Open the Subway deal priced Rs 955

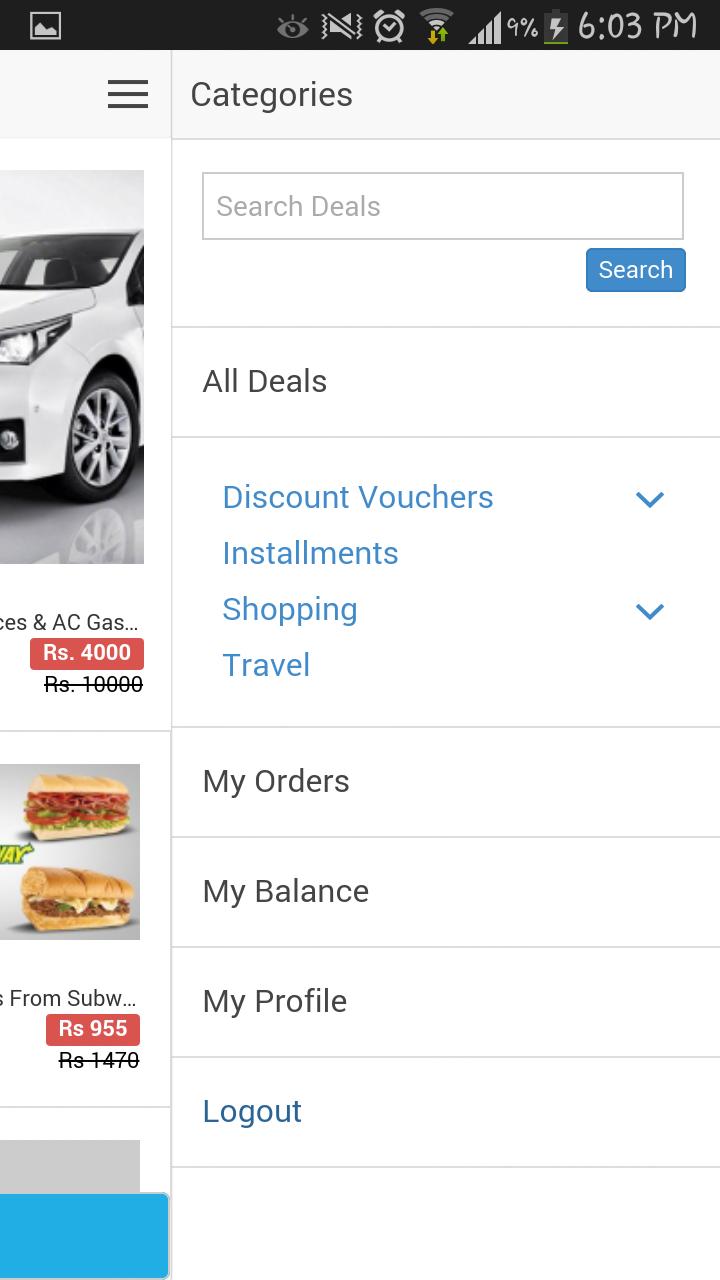click(70, 852)
